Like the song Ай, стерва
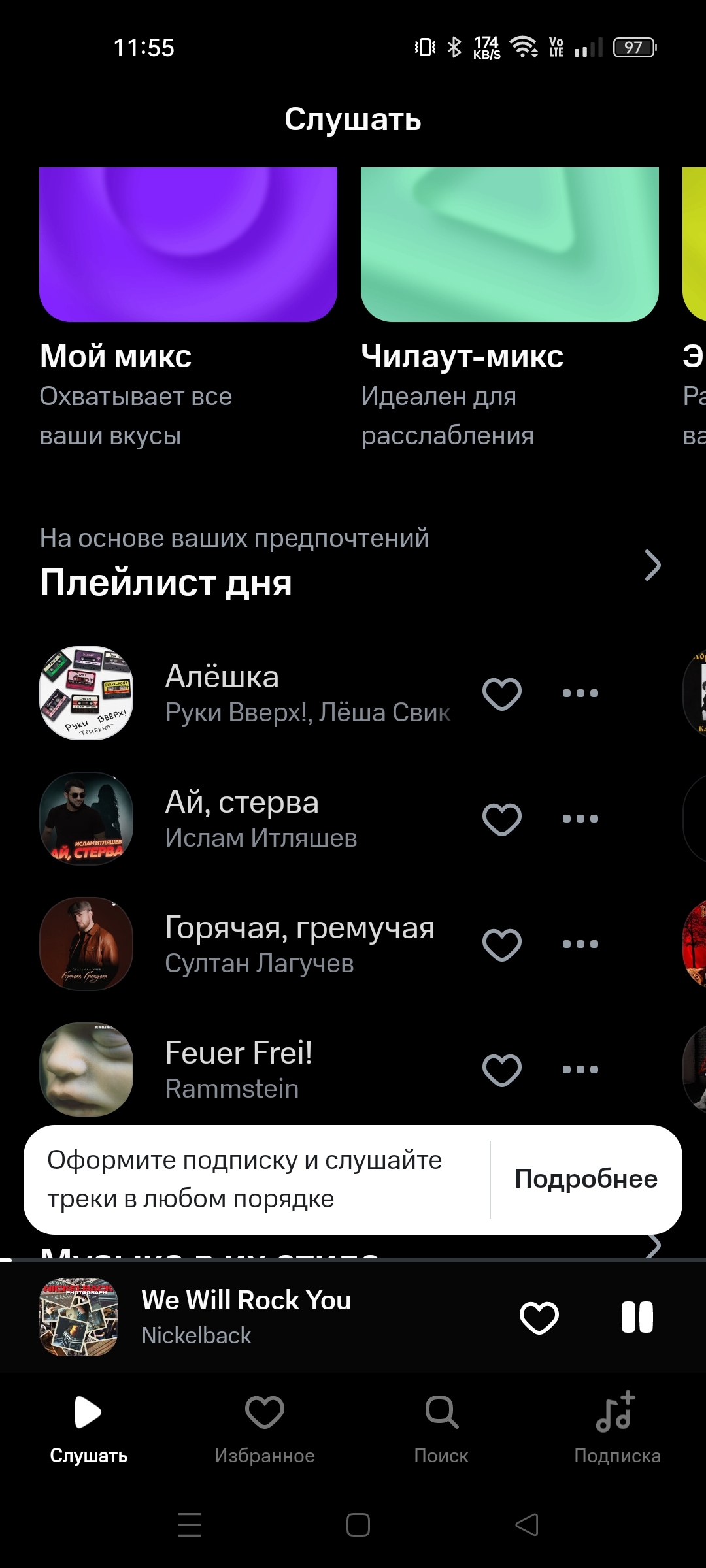Screen dimensions: 706x1568 coord(501,819)
